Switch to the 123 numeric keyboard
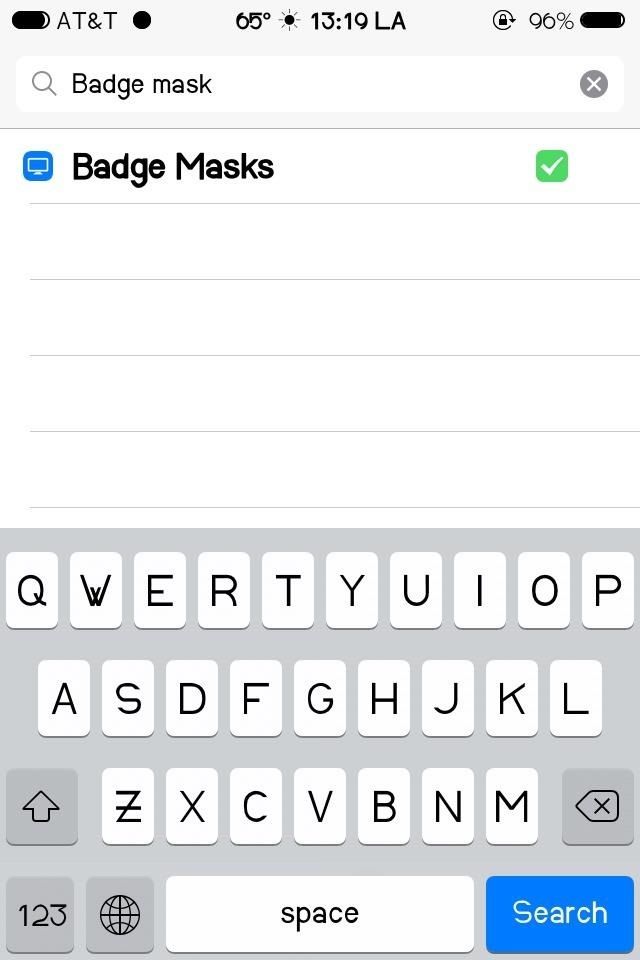640x960 pixels. tap(42, 913)
